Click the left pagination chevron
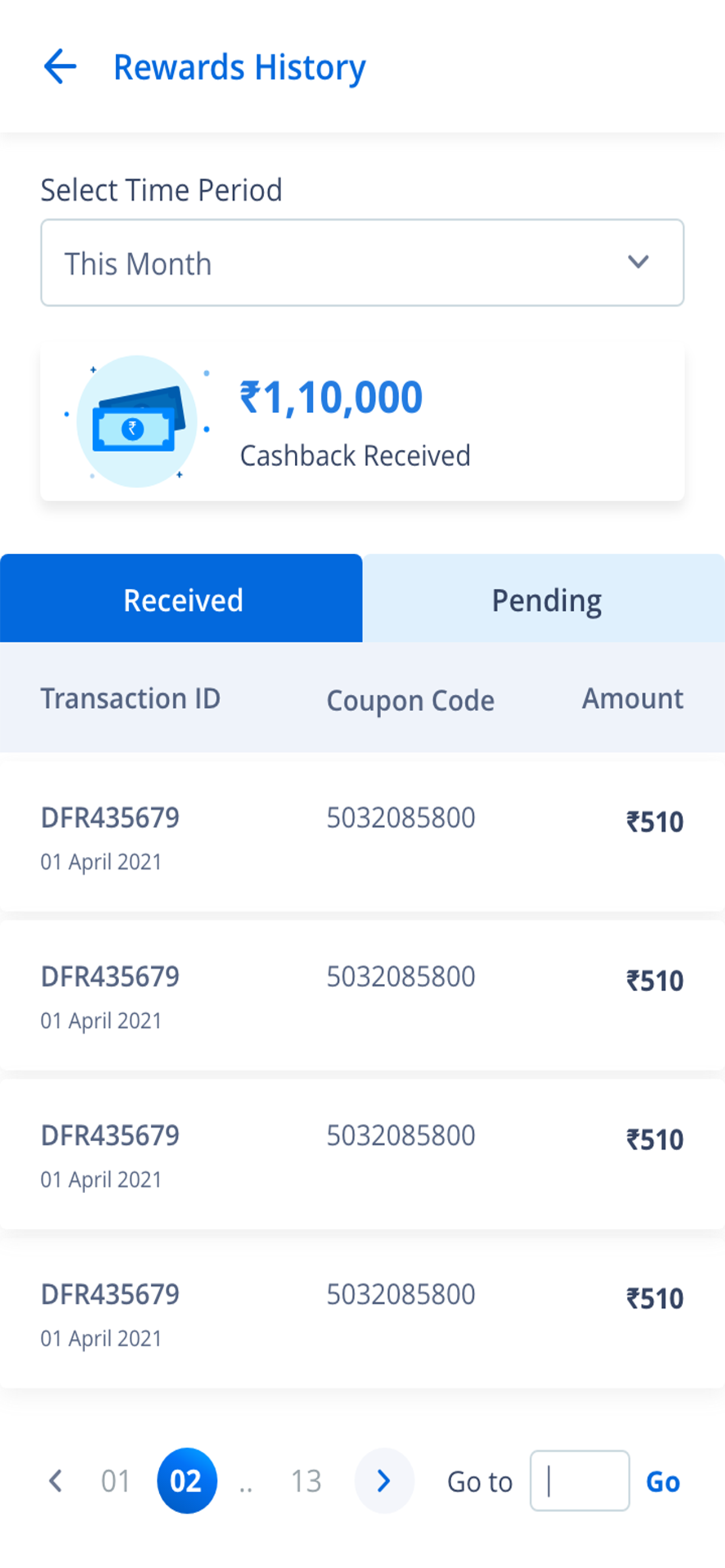Viewport: 725px width, 1568px height. click(56, 1482)
